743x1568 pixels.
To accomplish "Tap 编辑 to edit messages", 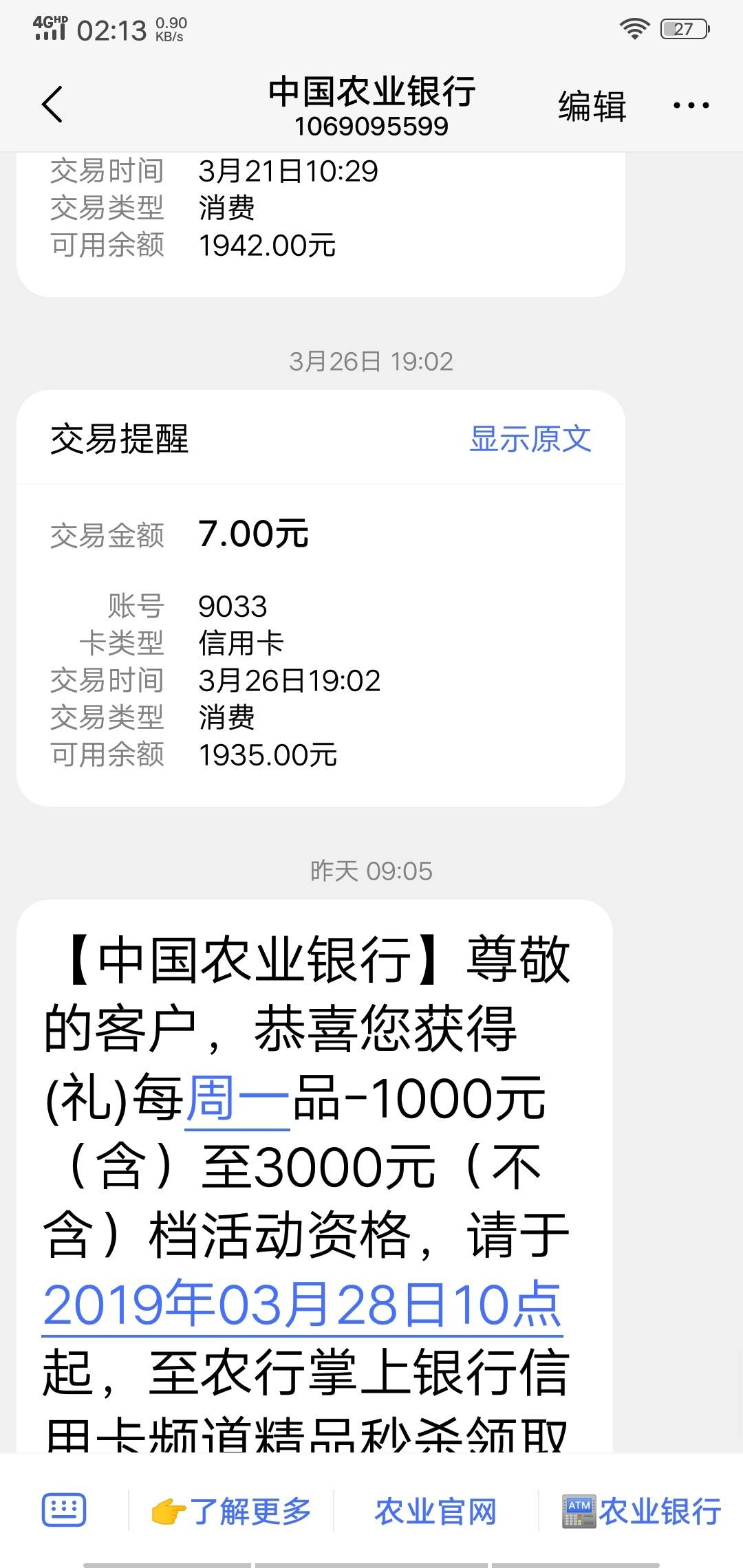I will tap(592, 106).
